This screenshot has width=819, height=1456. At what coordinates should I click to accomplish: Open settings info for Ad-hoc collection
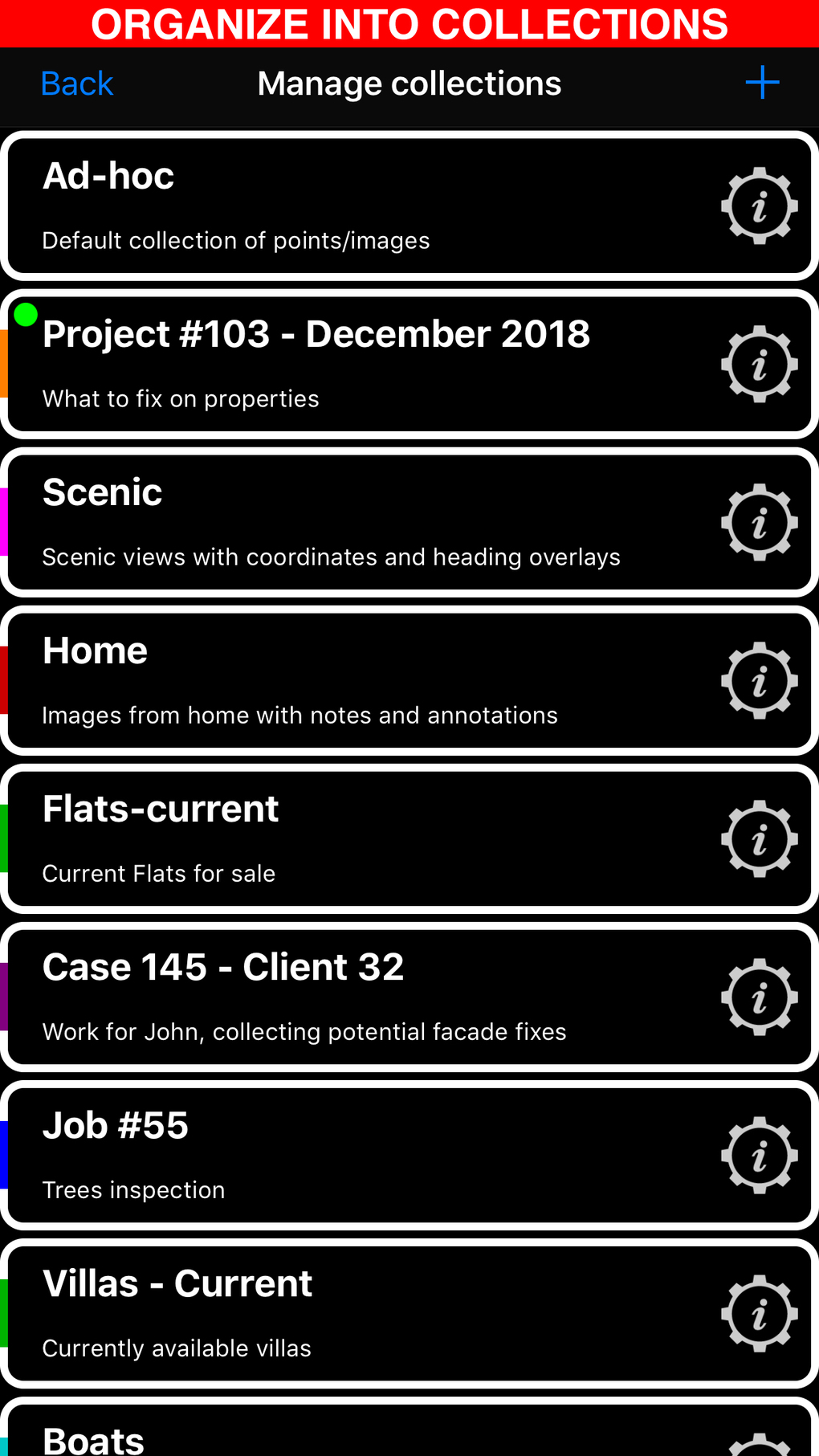click(759, 206)
